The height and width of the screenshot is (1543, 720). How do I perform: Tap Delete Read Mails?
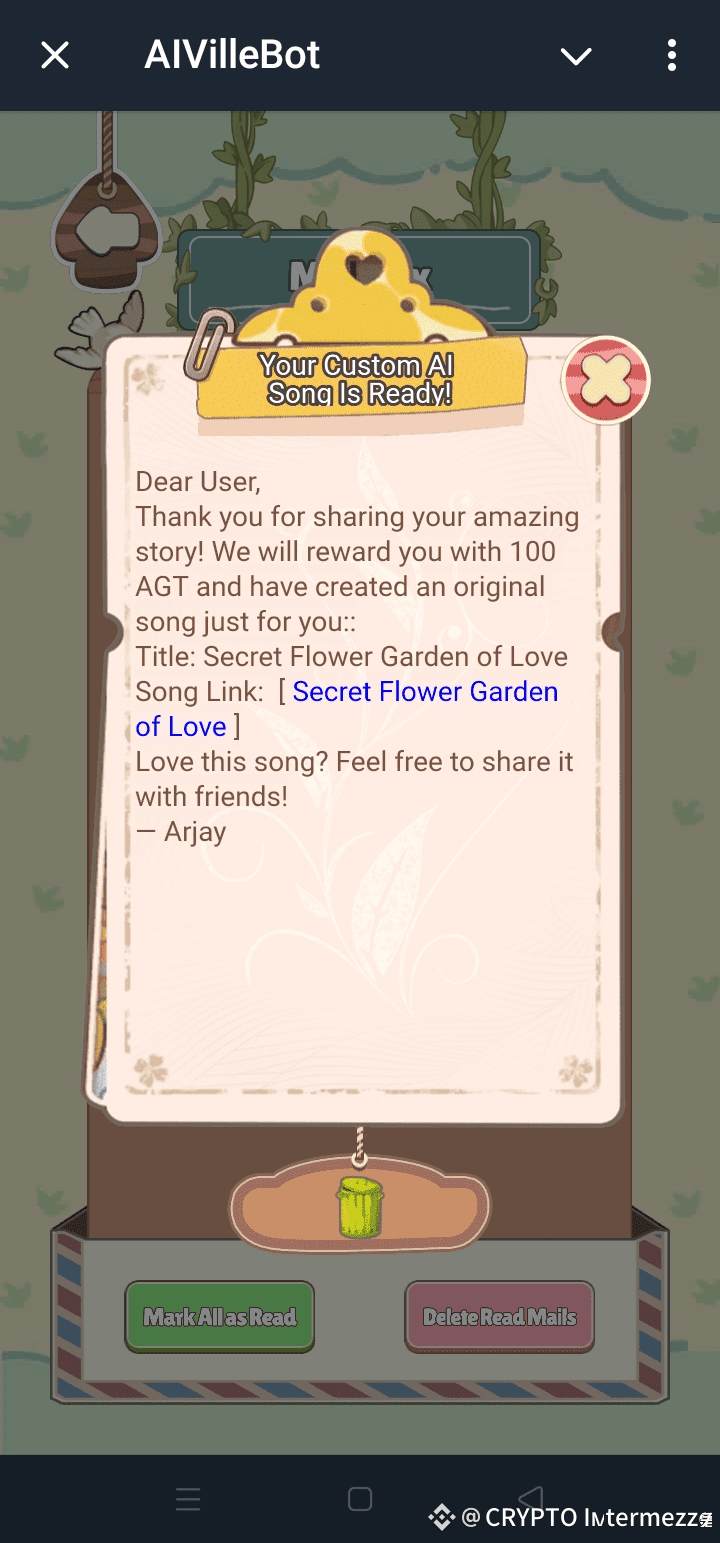coord(500,1317)
